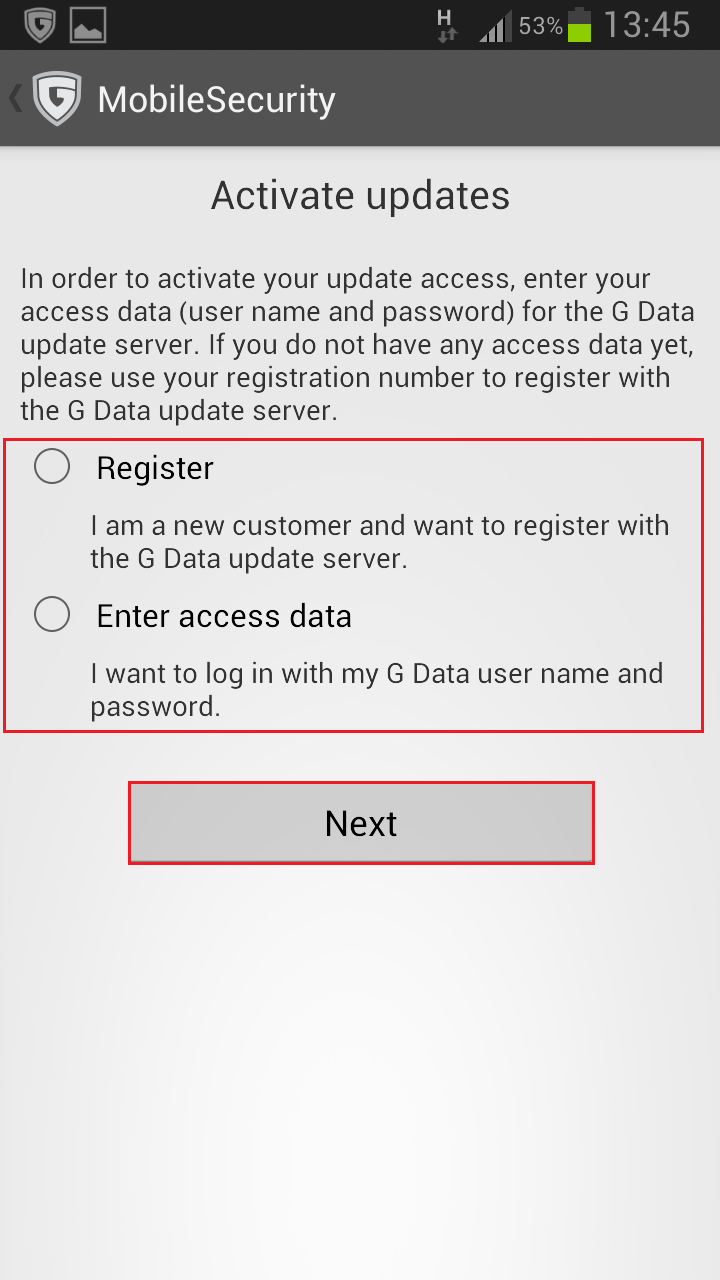Tap the Next button
The height and width of the screenshot is (1280, 720).
click(361, 823)
